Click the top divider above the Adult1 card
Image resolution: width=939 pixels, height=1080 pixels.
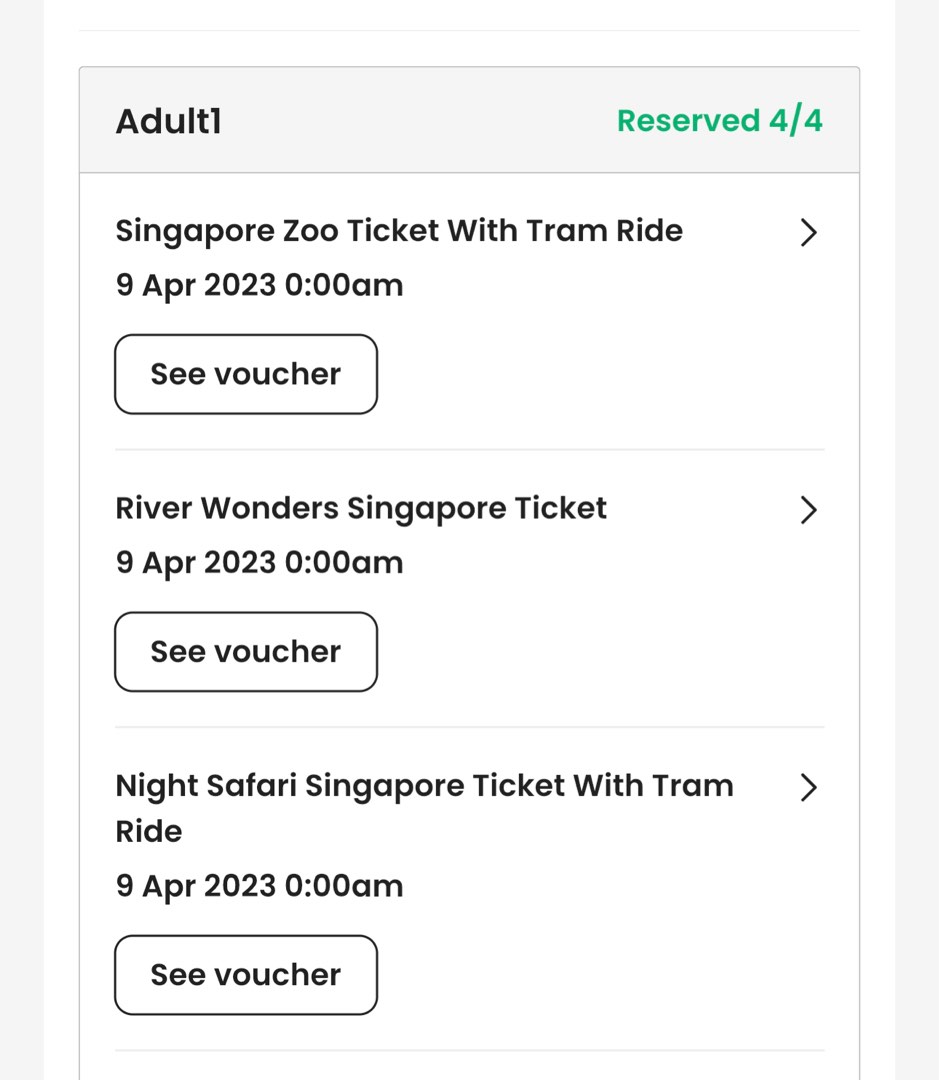coord(470,31)
